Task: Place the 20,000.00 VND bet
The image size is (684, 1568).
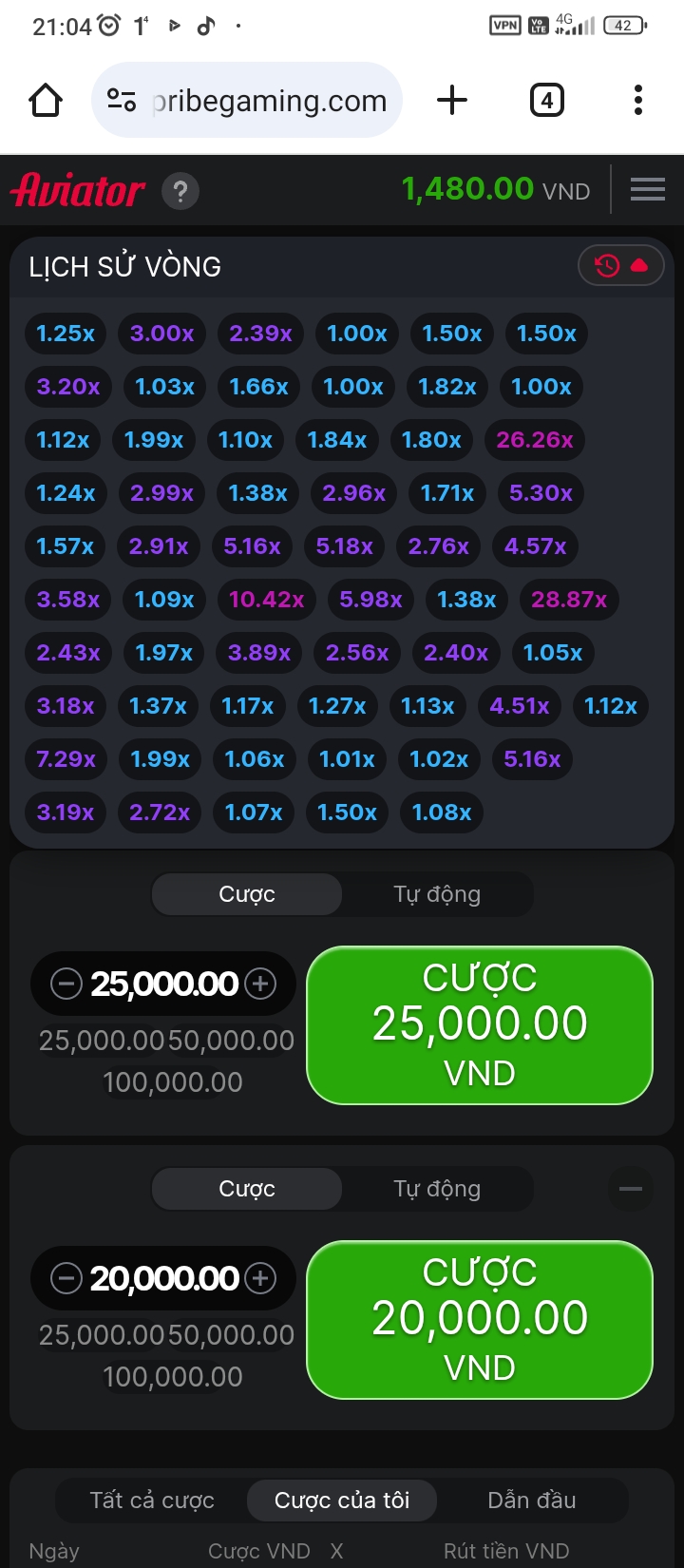Action: tap(479, 1319)
